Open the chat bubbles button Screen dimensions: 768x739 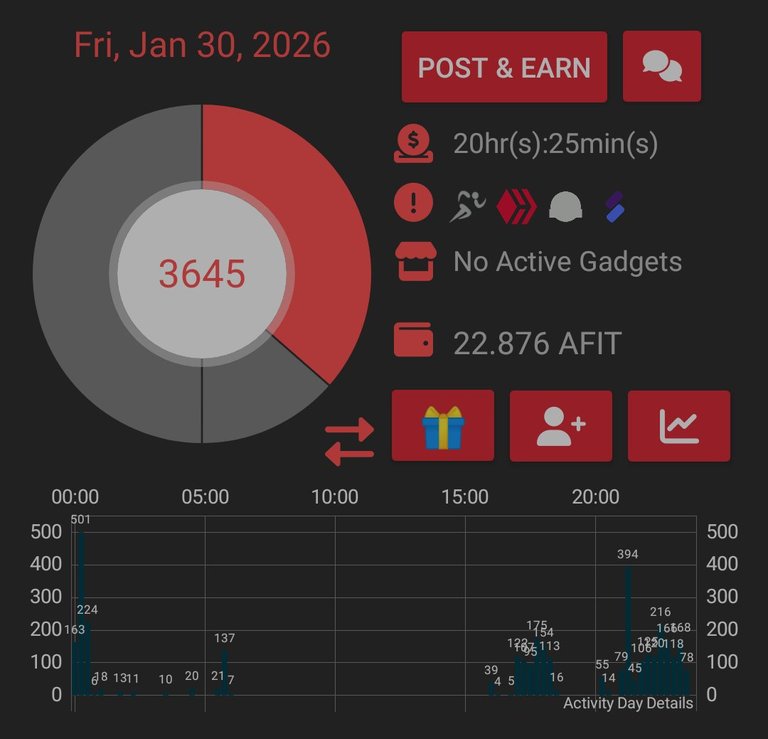[x=661, y=67]
